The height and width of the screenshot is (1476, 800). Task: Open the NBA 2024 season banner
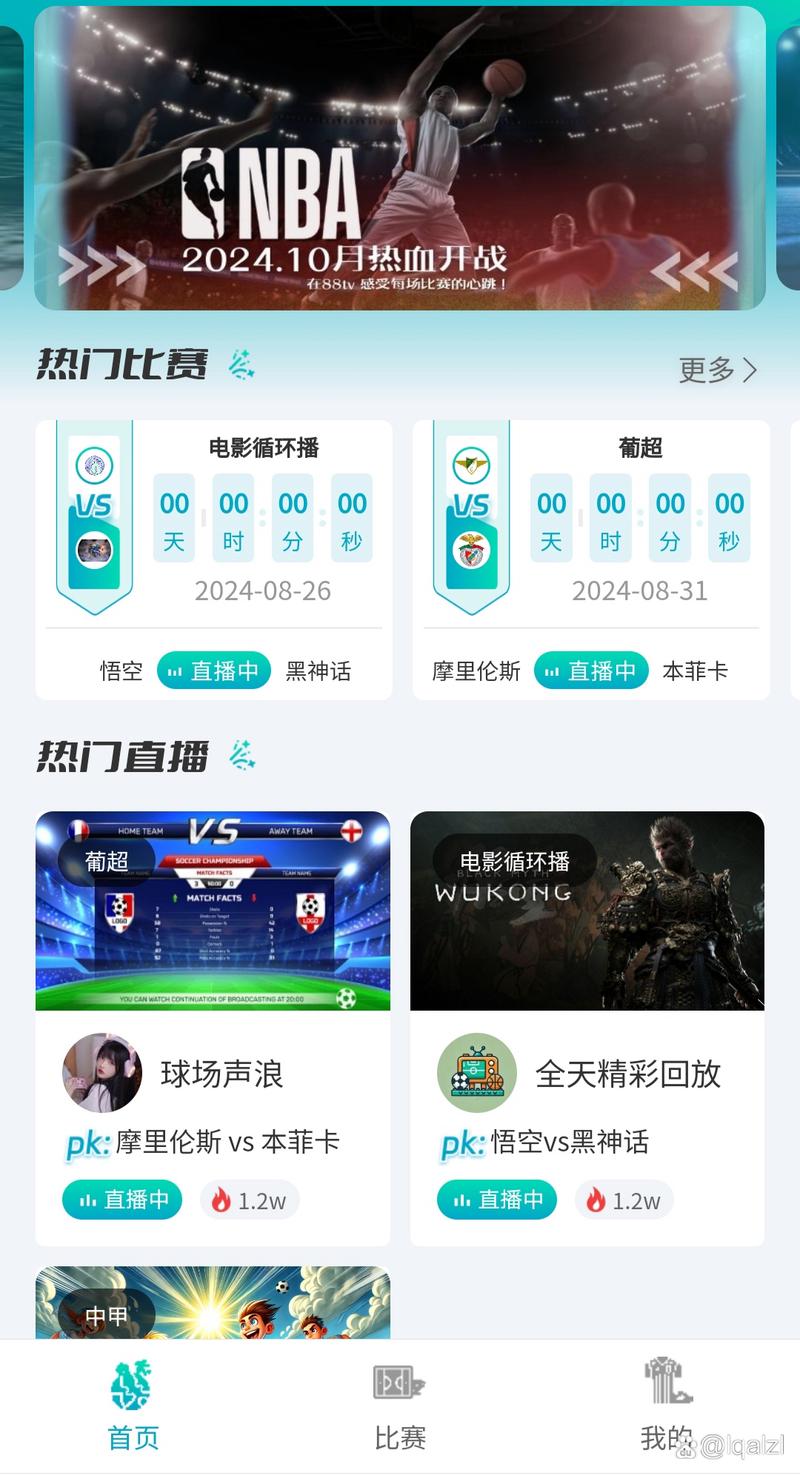point(400,160)
